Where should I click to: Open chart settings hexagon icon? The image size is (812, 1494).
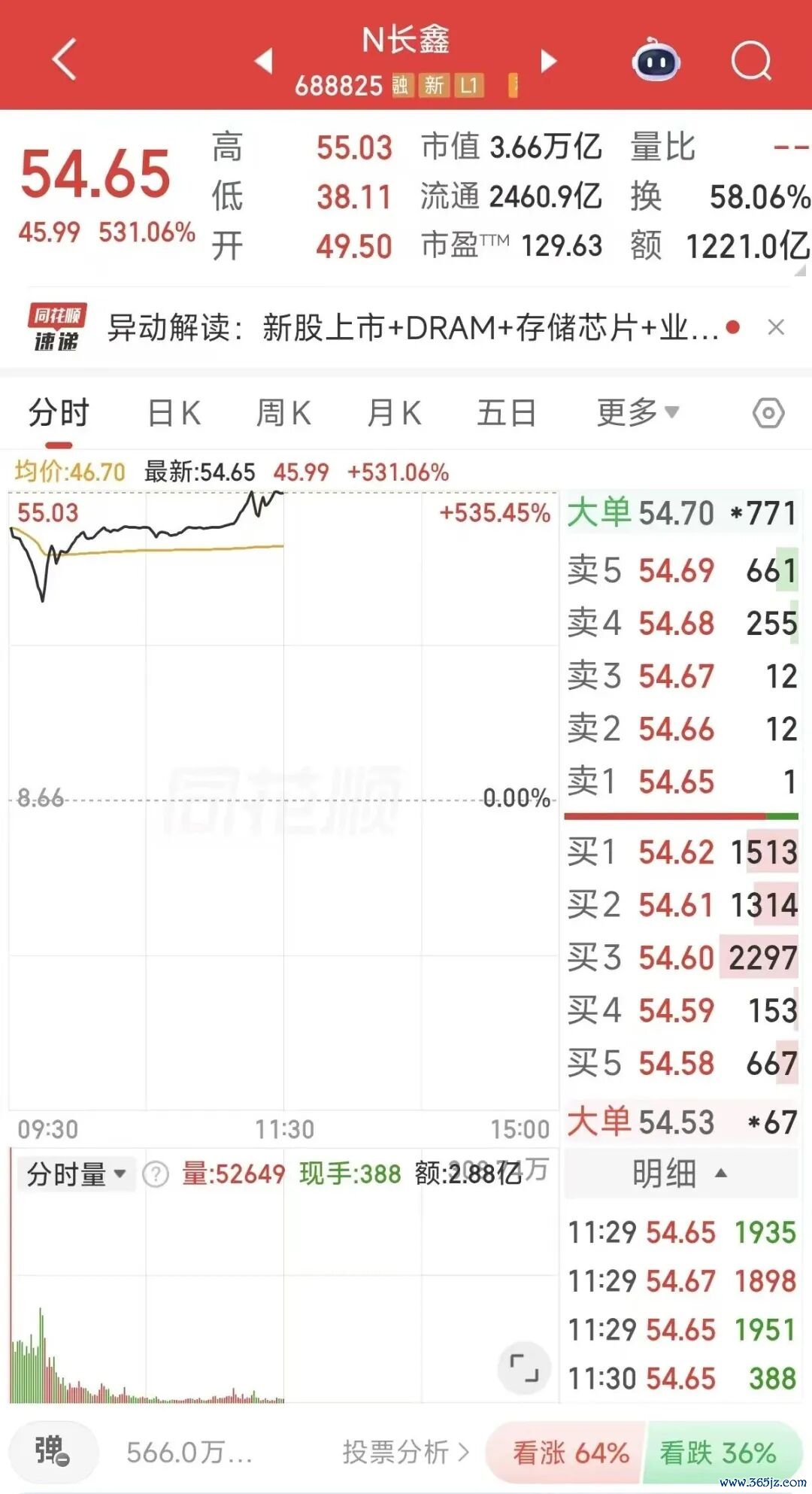coord(768,413)
